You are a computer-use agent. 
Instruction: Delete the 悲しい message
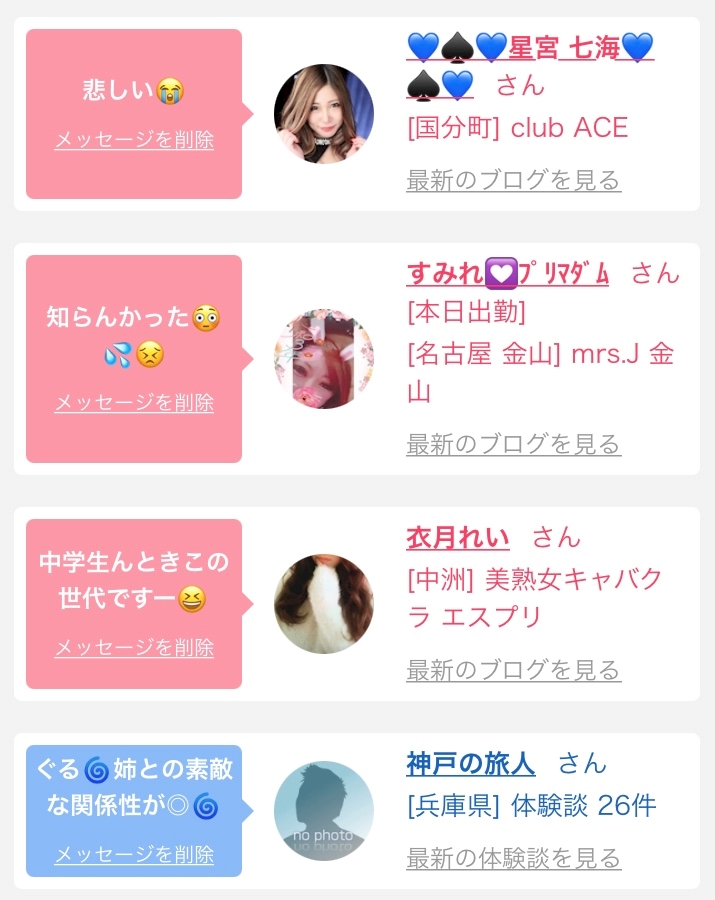click(x=134, y=139)
